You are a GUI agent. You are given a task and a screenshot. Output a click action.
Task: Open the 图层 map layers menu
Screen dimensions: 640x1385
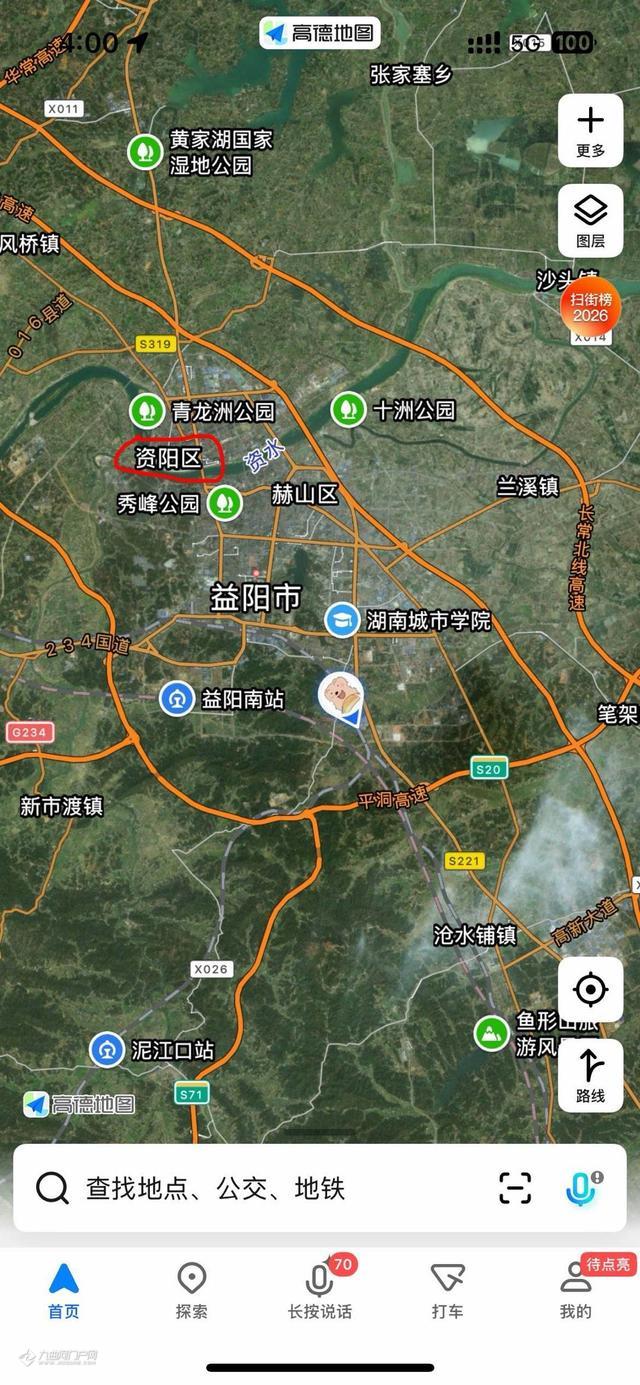point(590,220)
